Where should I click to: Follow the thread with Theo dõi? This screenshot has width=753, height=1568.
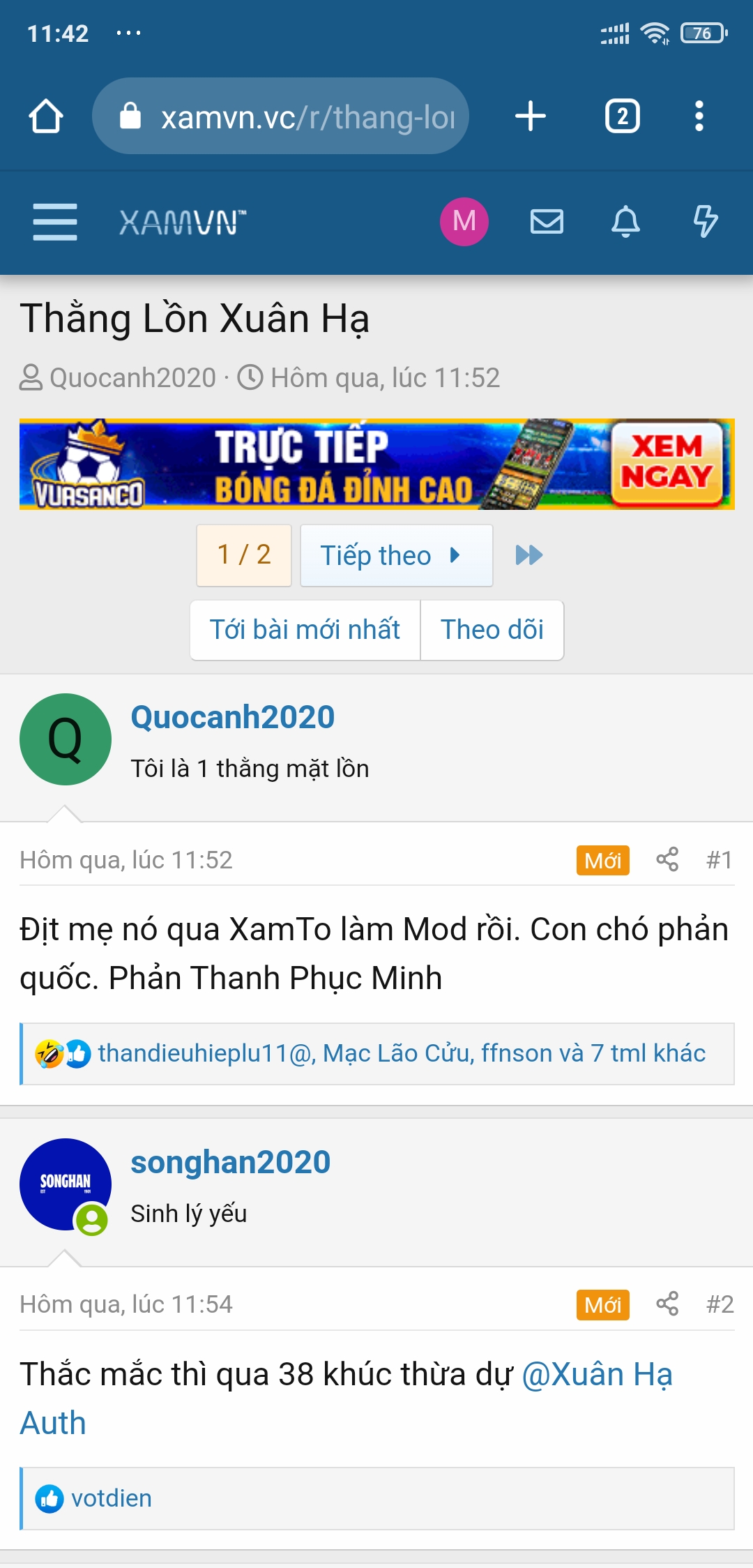coord(492,630)
